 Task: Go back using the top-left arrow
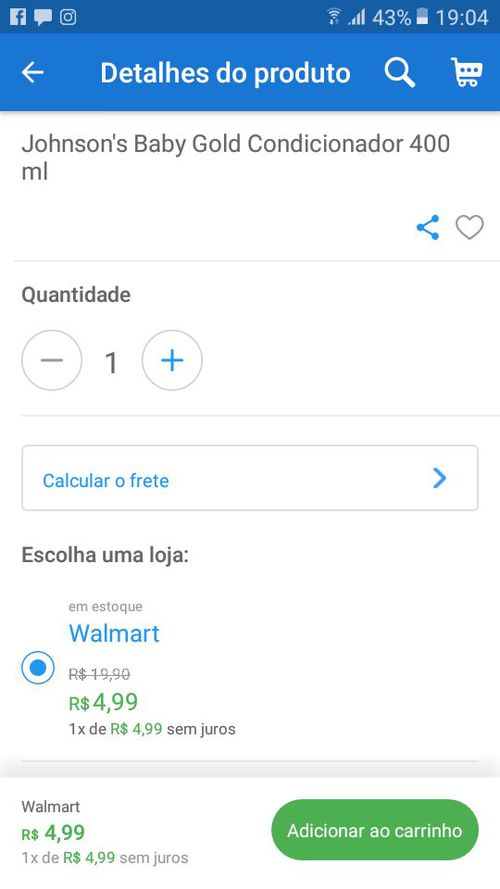[32, 73]
